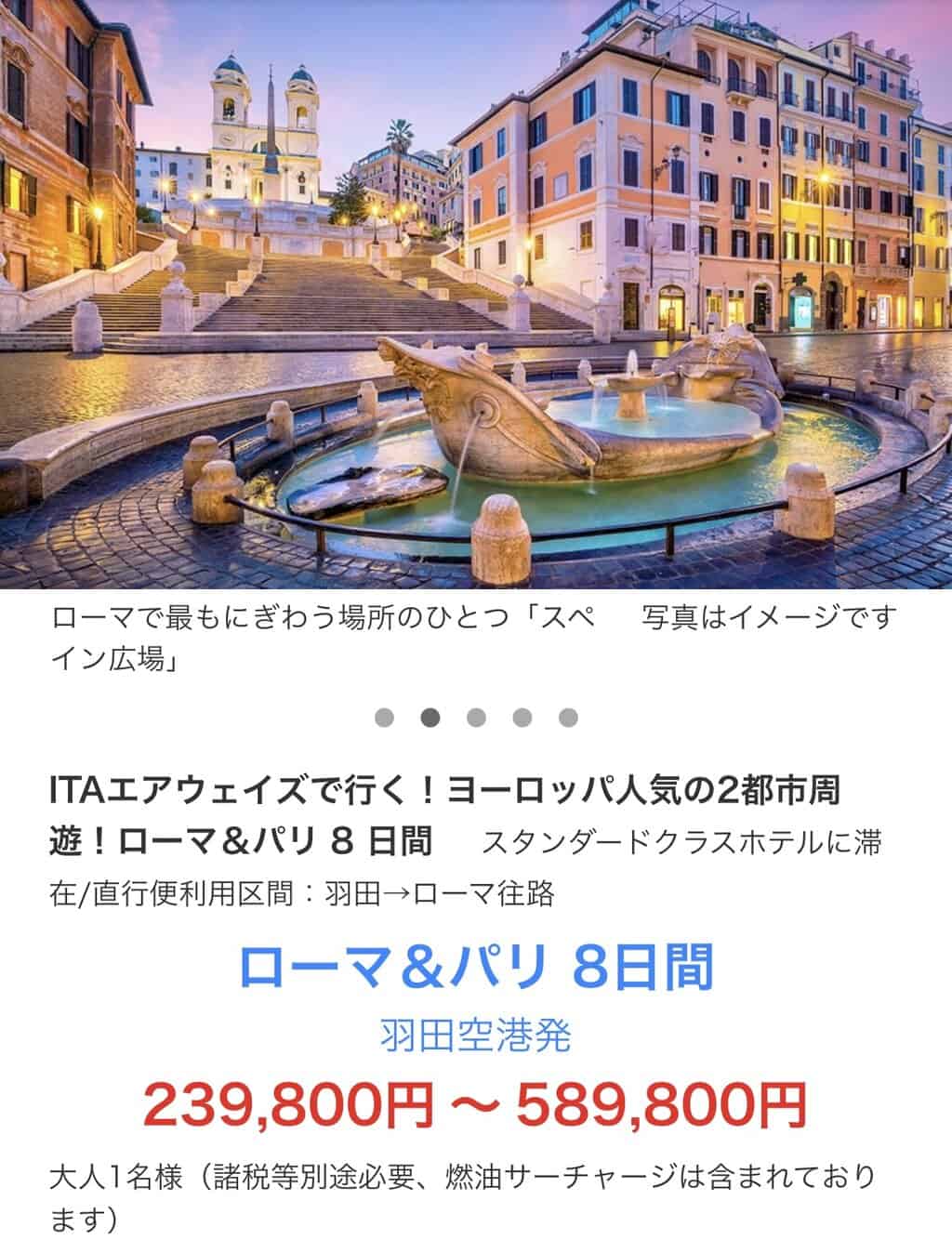Image resolution: width=952 pixels, height=1240 pixels.
Task: Show the fifth carousel photo dot
Action: tap(568, 718)
